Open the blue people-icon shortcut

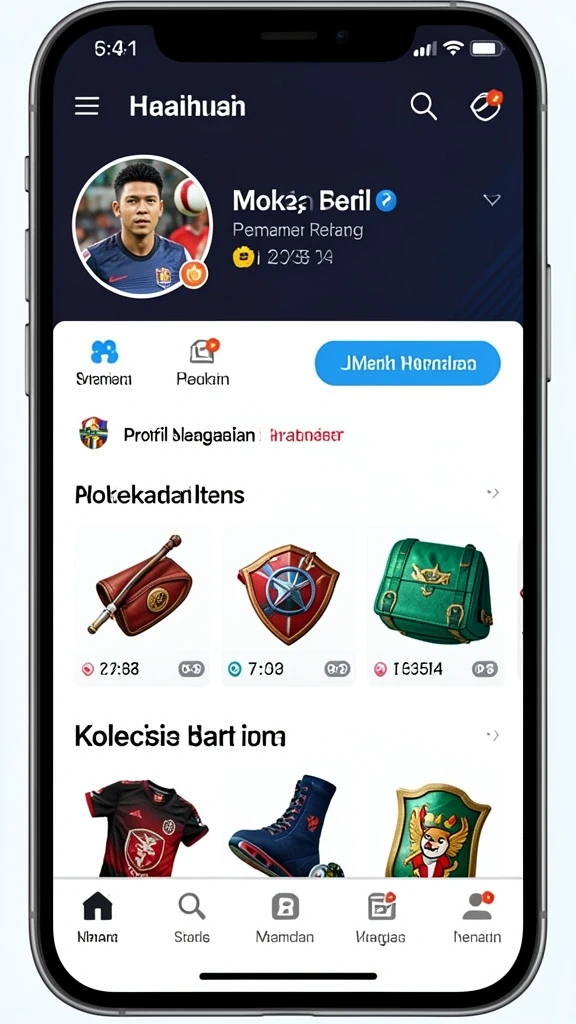(104, 363)
